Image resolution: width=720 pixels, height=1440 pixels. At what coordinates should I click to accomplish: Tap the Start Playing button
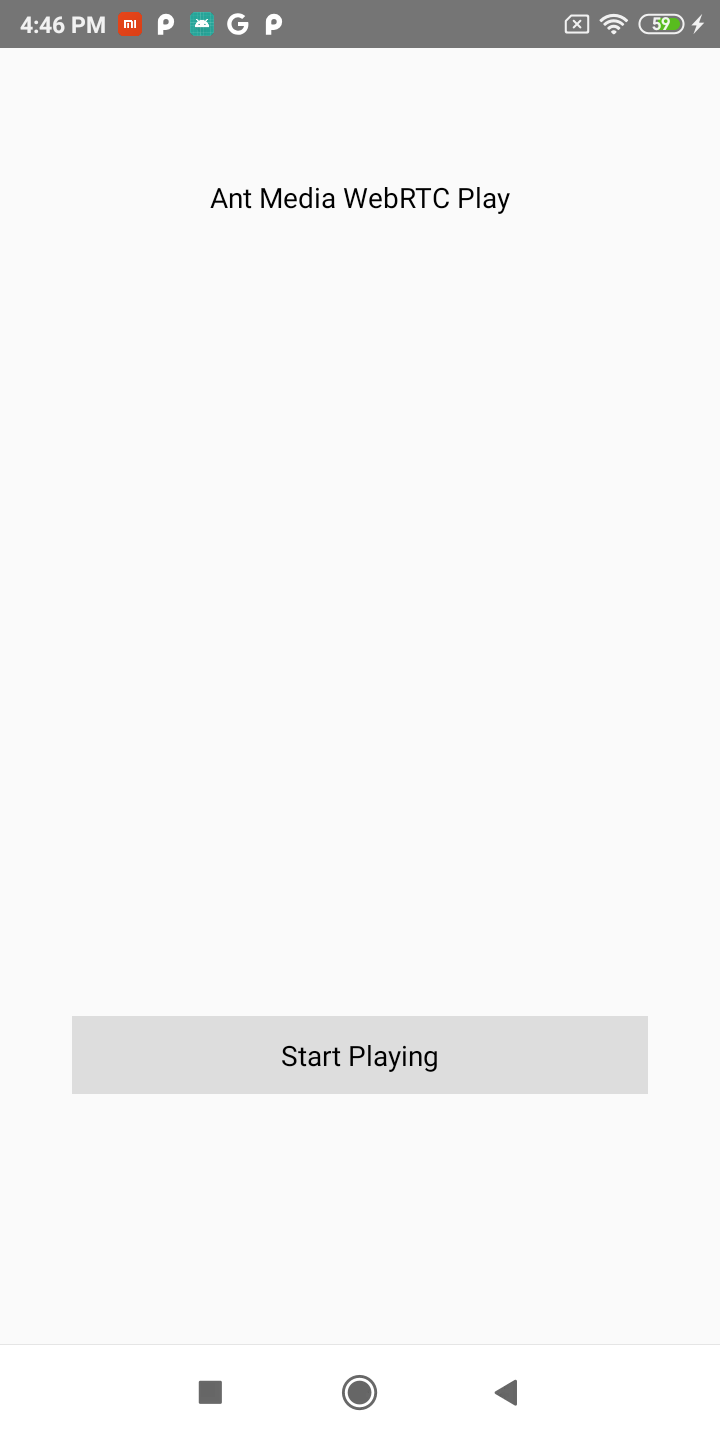point(360,1055)
